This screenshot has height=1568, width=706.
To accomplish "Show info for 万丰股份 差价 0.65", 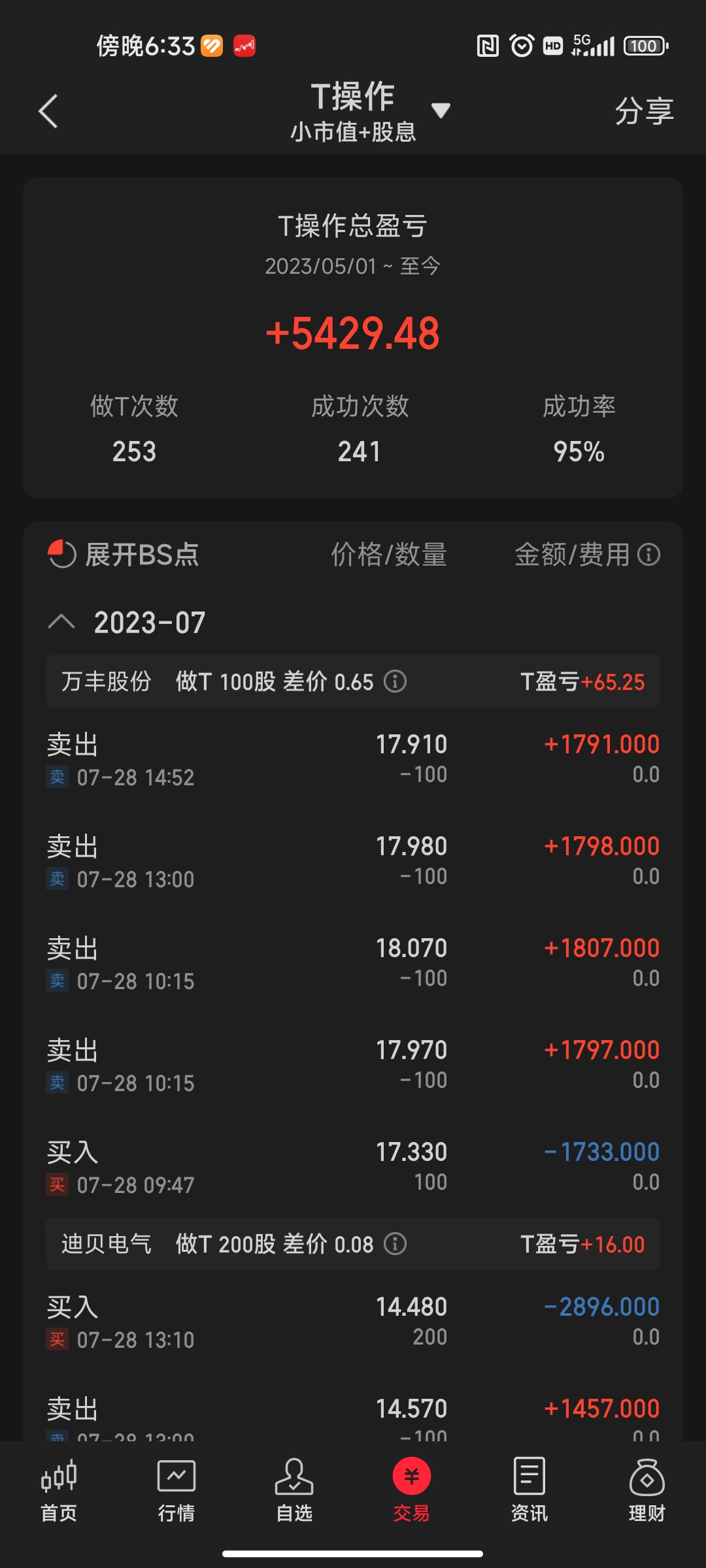I will pos(395,681).
